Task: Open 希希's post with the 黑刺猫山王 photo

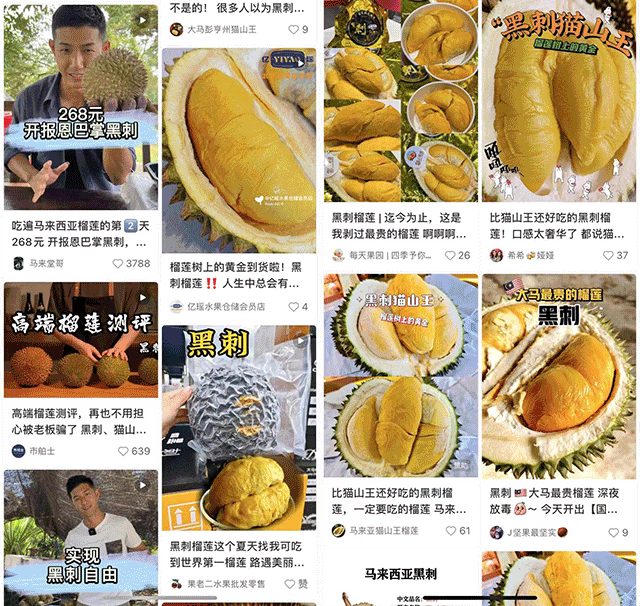Action: click(558, 100)
